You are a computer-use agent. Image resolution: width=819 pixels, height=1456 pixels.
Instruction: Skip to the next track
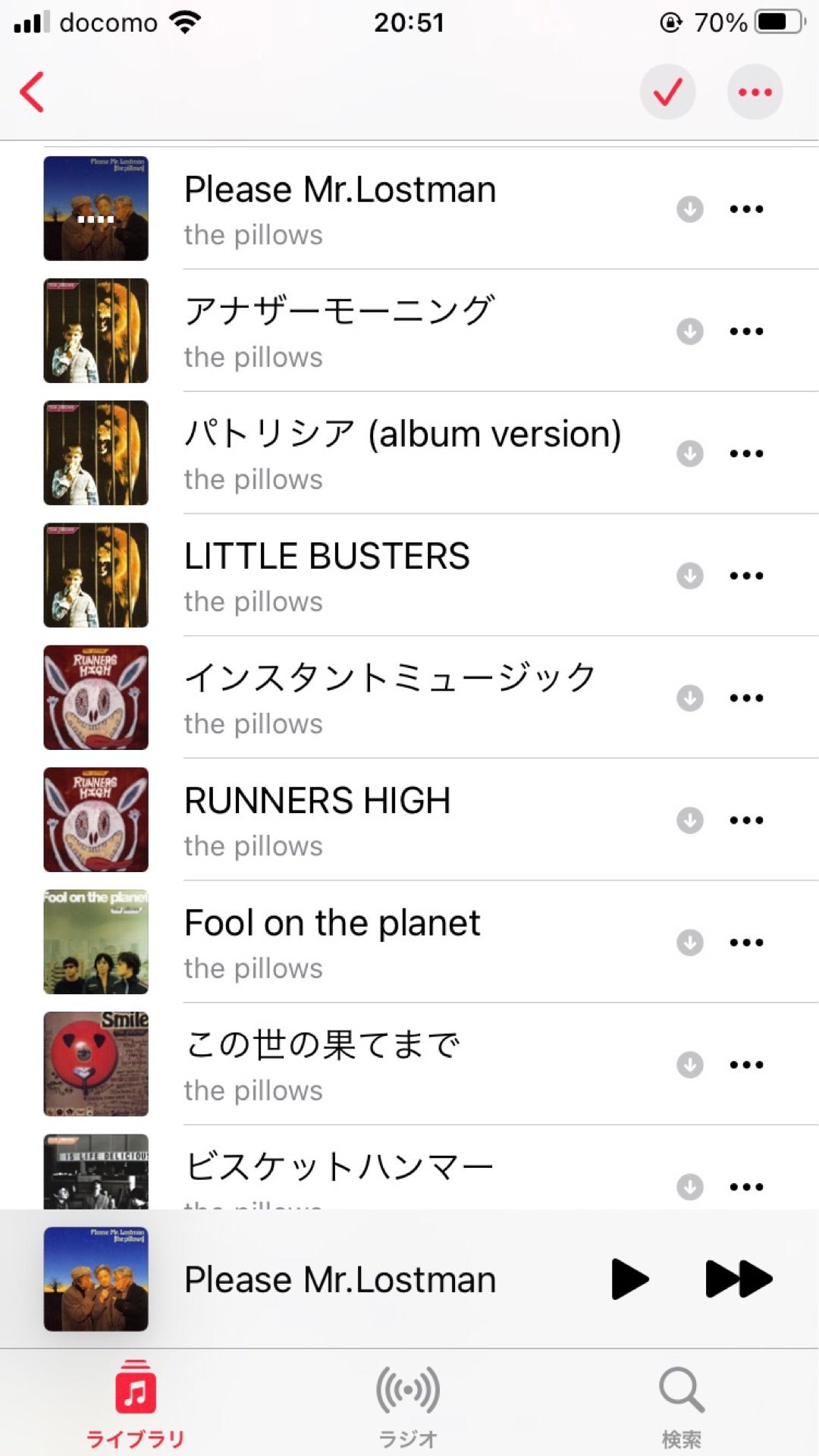(738, 1279)
